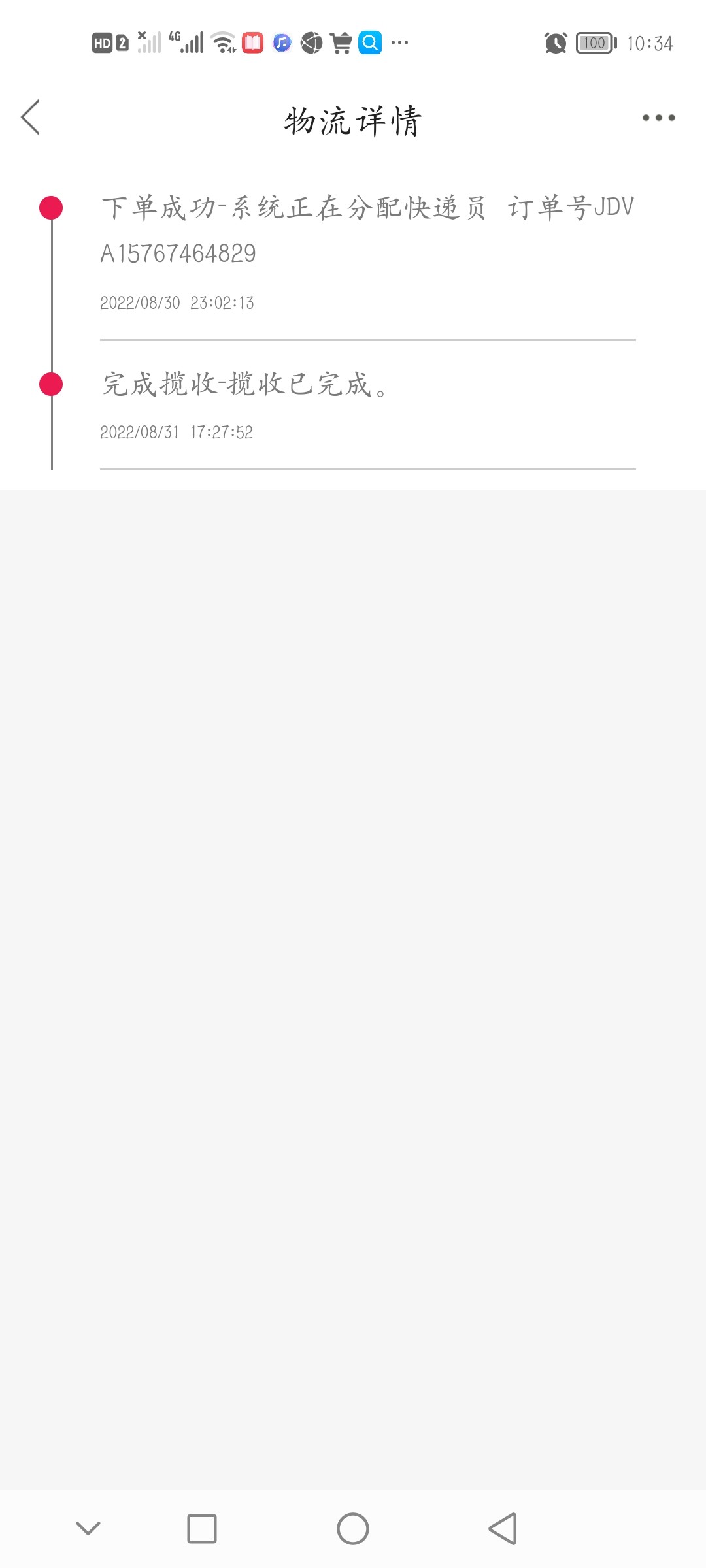The height and width of the screenshot is (1568, 706).
Task: Open the three-dot overflow menu
Action: tap(658, 118)
